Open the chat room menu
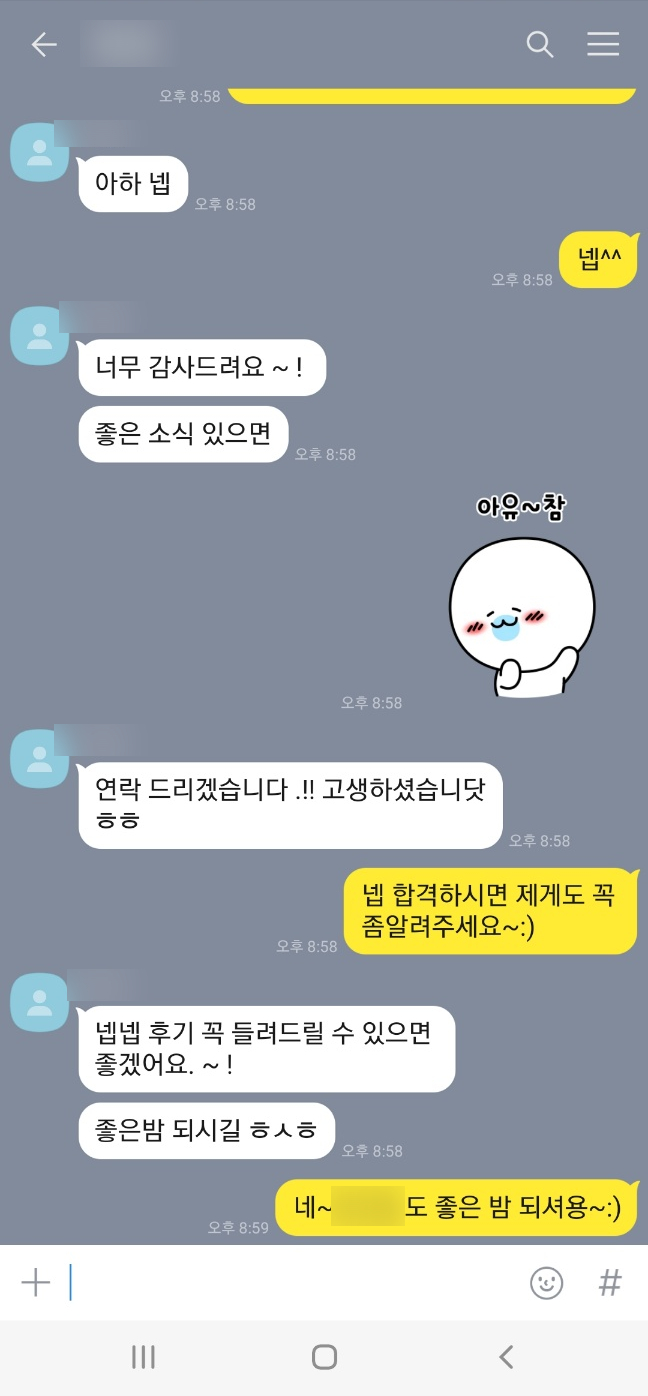The image size is (648, 1396). pos(602,45)
